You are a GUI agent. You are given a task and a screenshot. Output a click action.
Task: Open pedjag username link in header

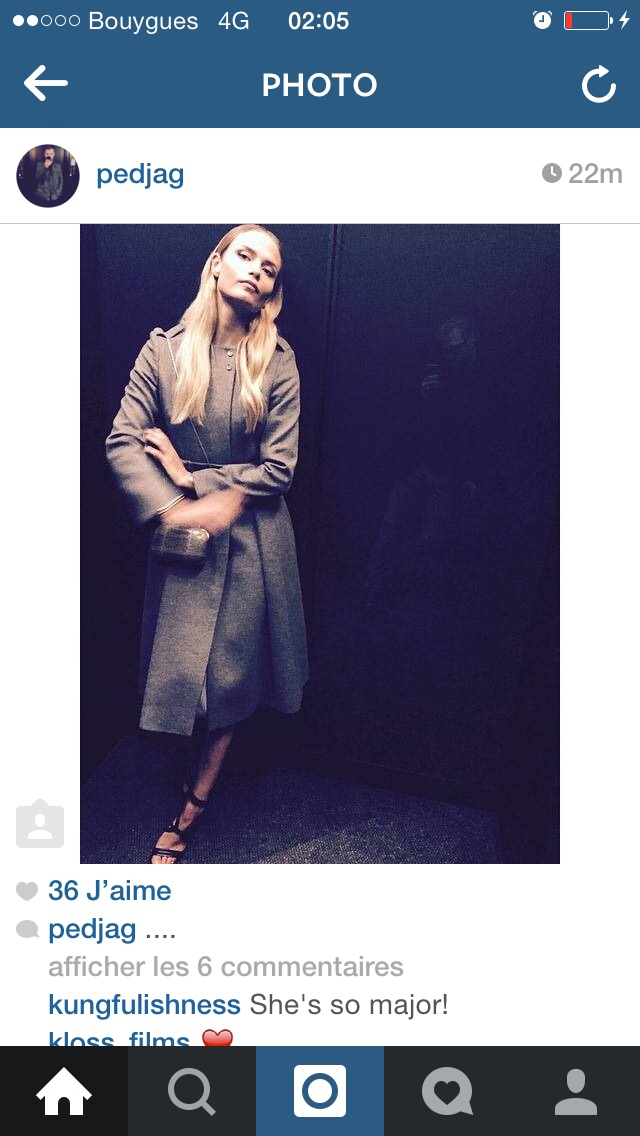(x=140, y=175)
